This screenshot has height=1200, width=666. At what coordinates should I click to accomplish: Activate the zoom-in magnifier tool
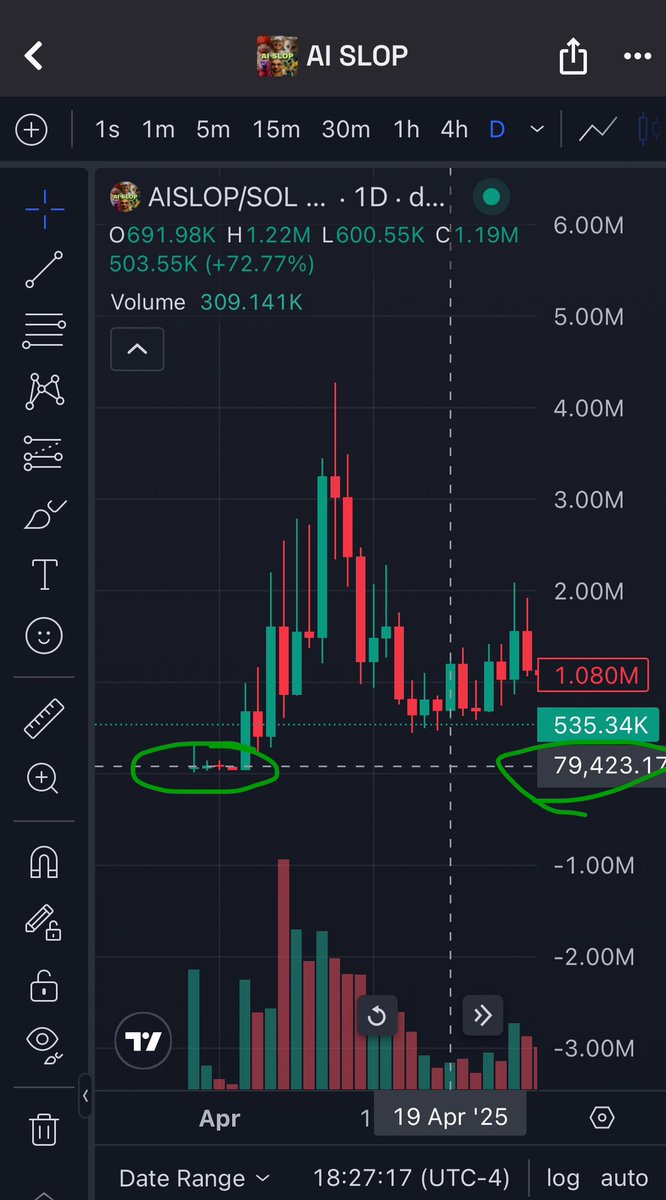(x=44, y=777)
